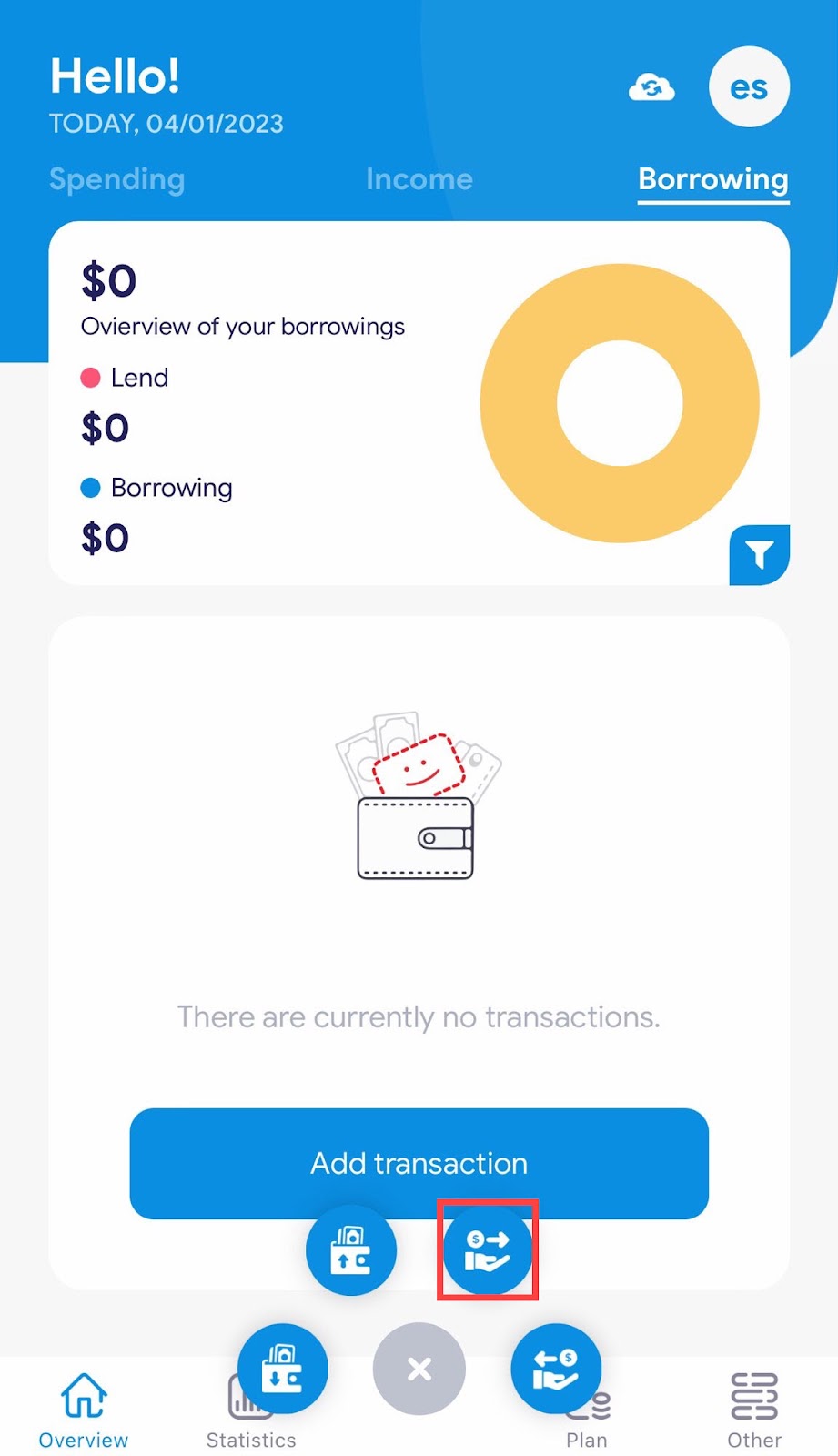Add borrowing with hand receiving money button
Viewport: 838px width, 1456px height.
556,1368
